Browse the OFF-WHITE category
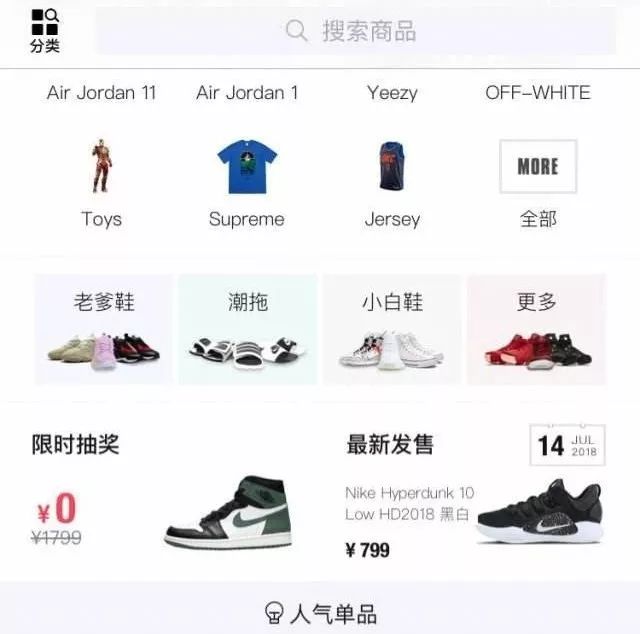Image resolution: width=640 pixels, height=634 pixels. (x=537, y=93)
